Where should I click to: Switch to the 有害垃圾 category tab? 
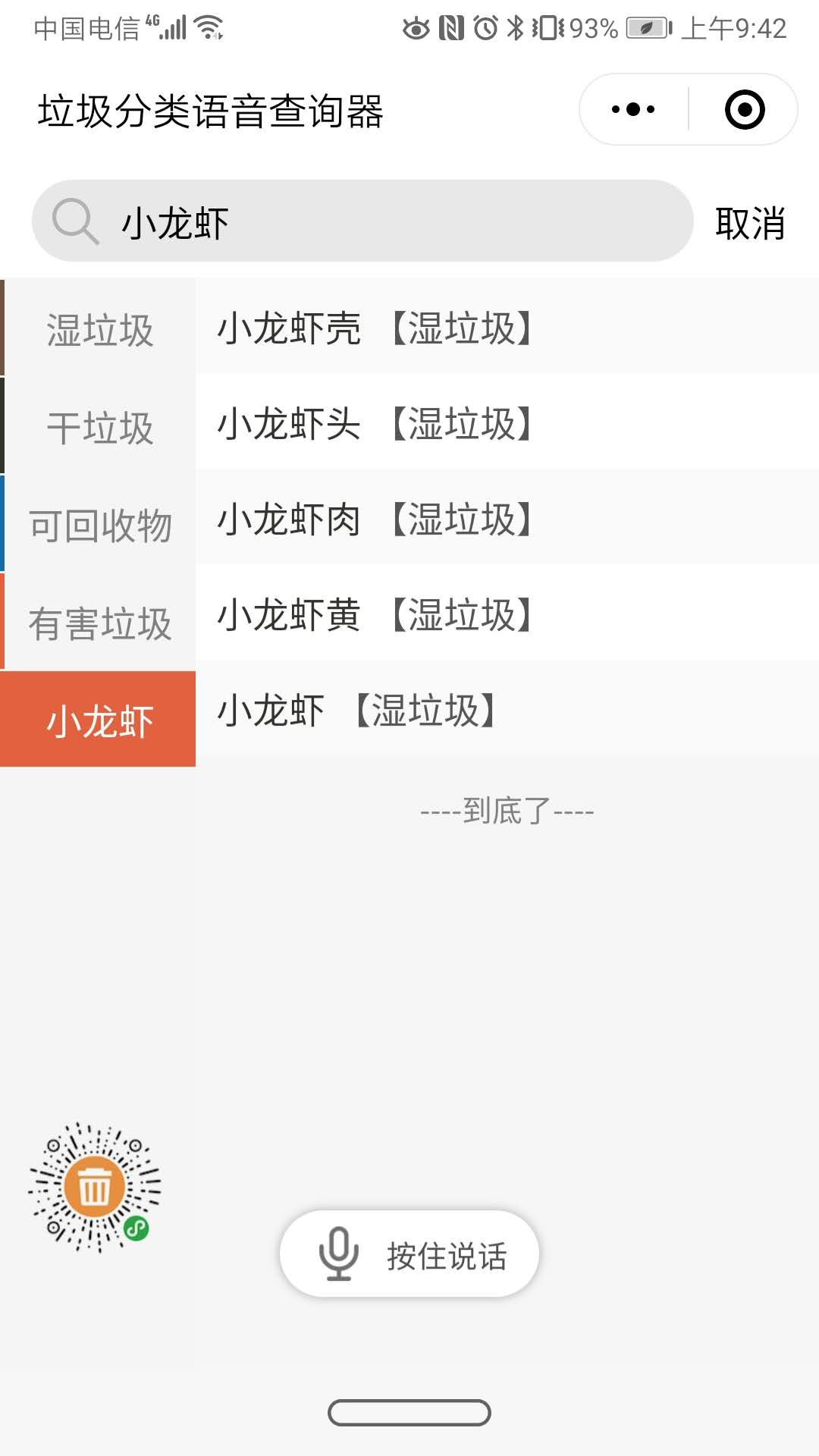[98, 621]
